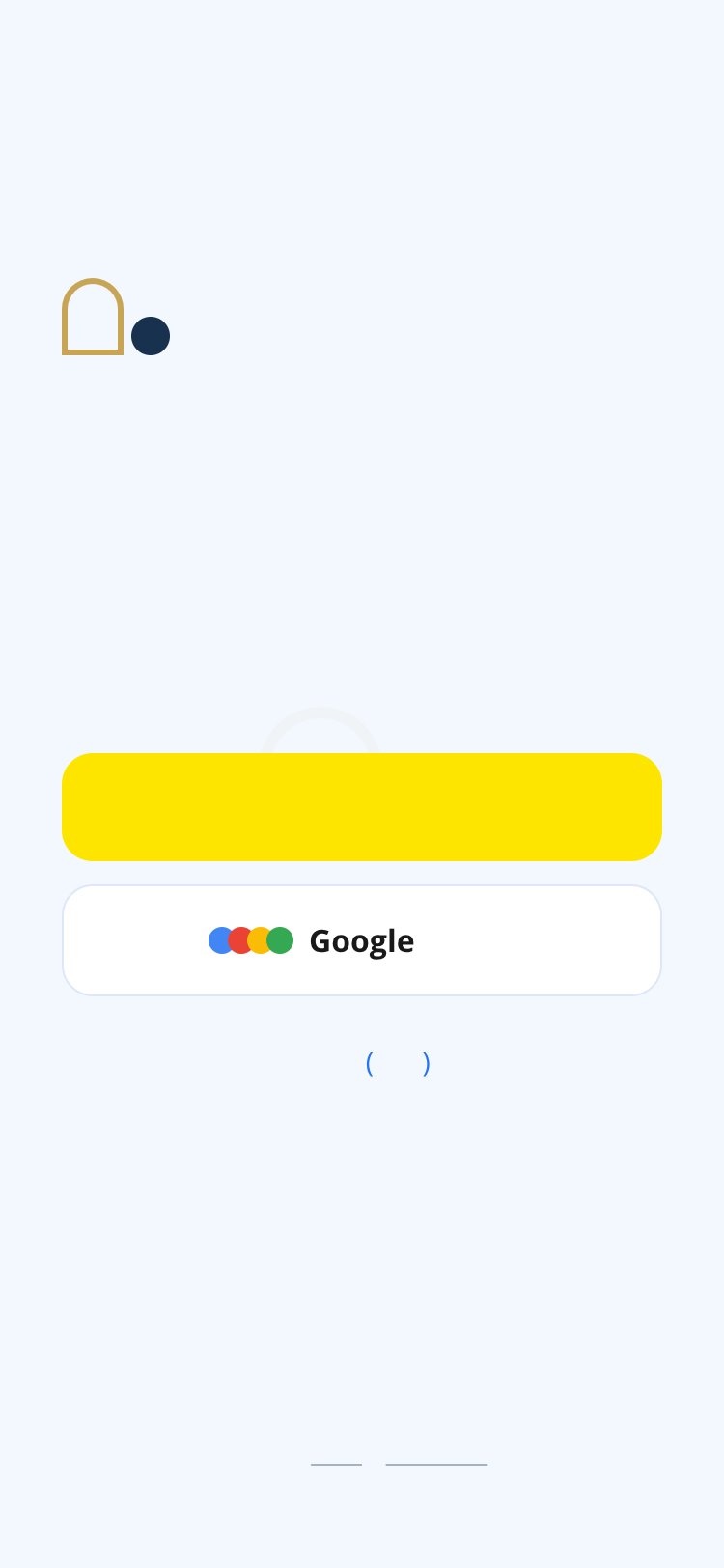The image size is (724, 1568).
Task: Continue with the Google button
Action: click(x=362, y=940)
